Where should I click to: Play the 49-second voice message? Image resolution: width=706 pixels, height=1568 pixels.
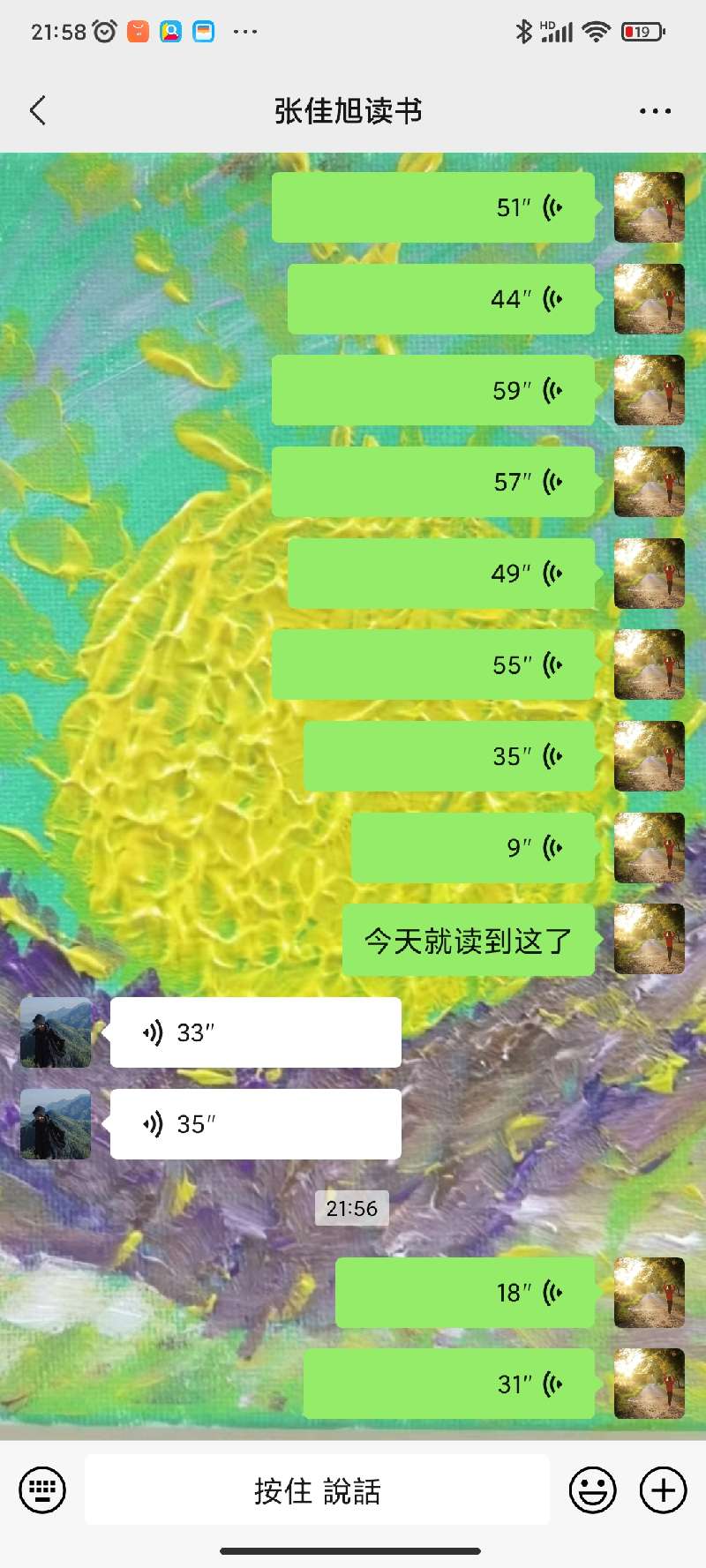[440, 574]
